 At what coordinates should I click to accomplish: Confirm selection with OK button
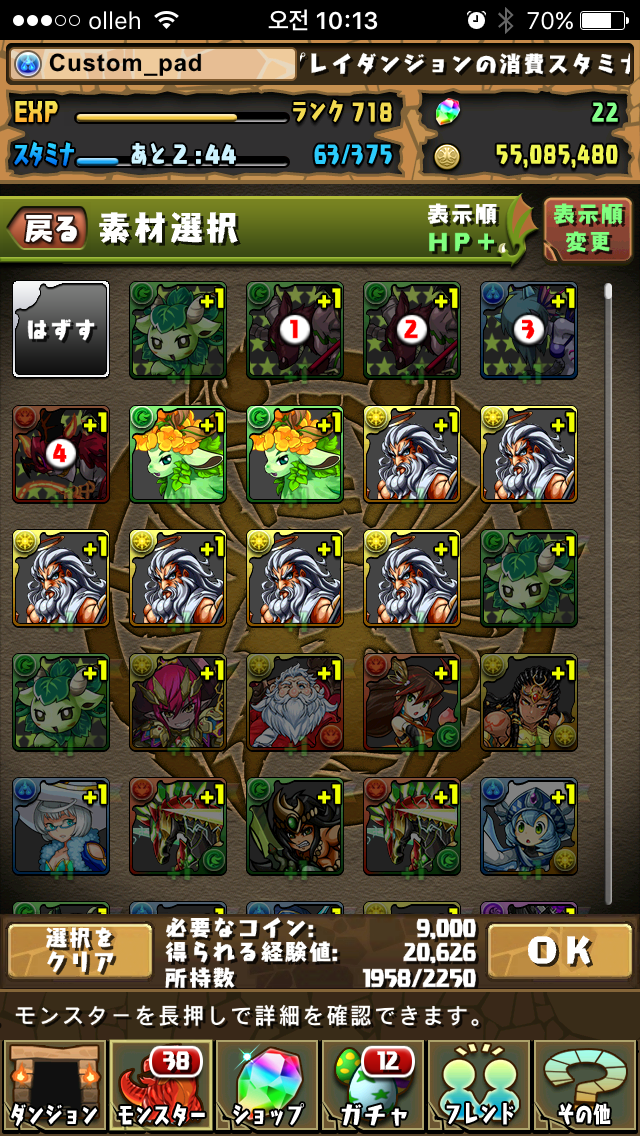(x=560, y=951)
